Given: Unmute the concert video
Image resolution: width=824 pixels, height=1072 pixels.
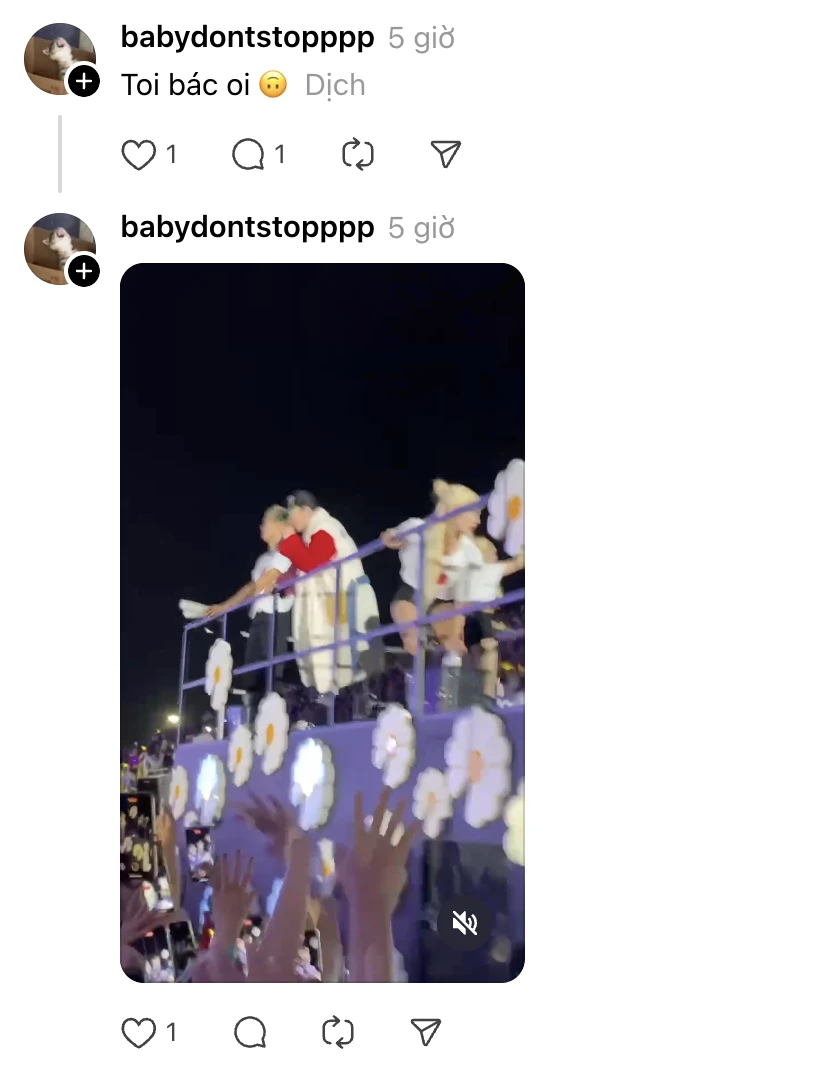Looking at the screenshot, I should (464, 924).
